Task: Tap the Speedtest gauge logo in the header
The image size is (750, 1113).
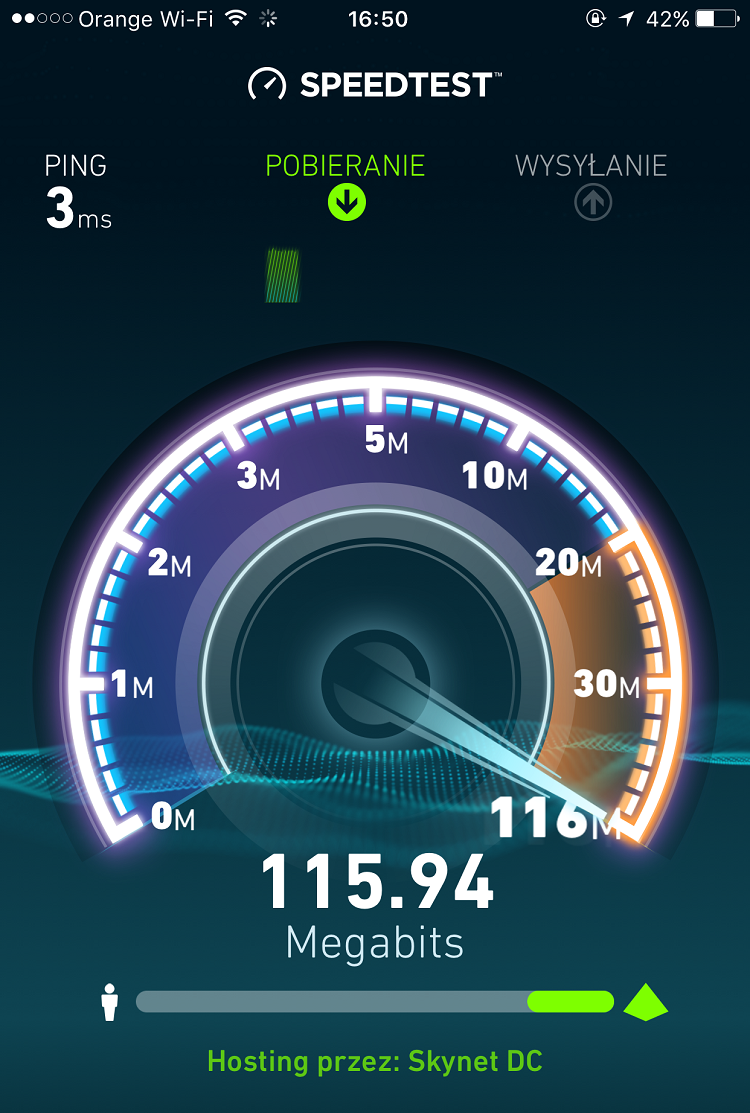Action: tap(266, 85)
